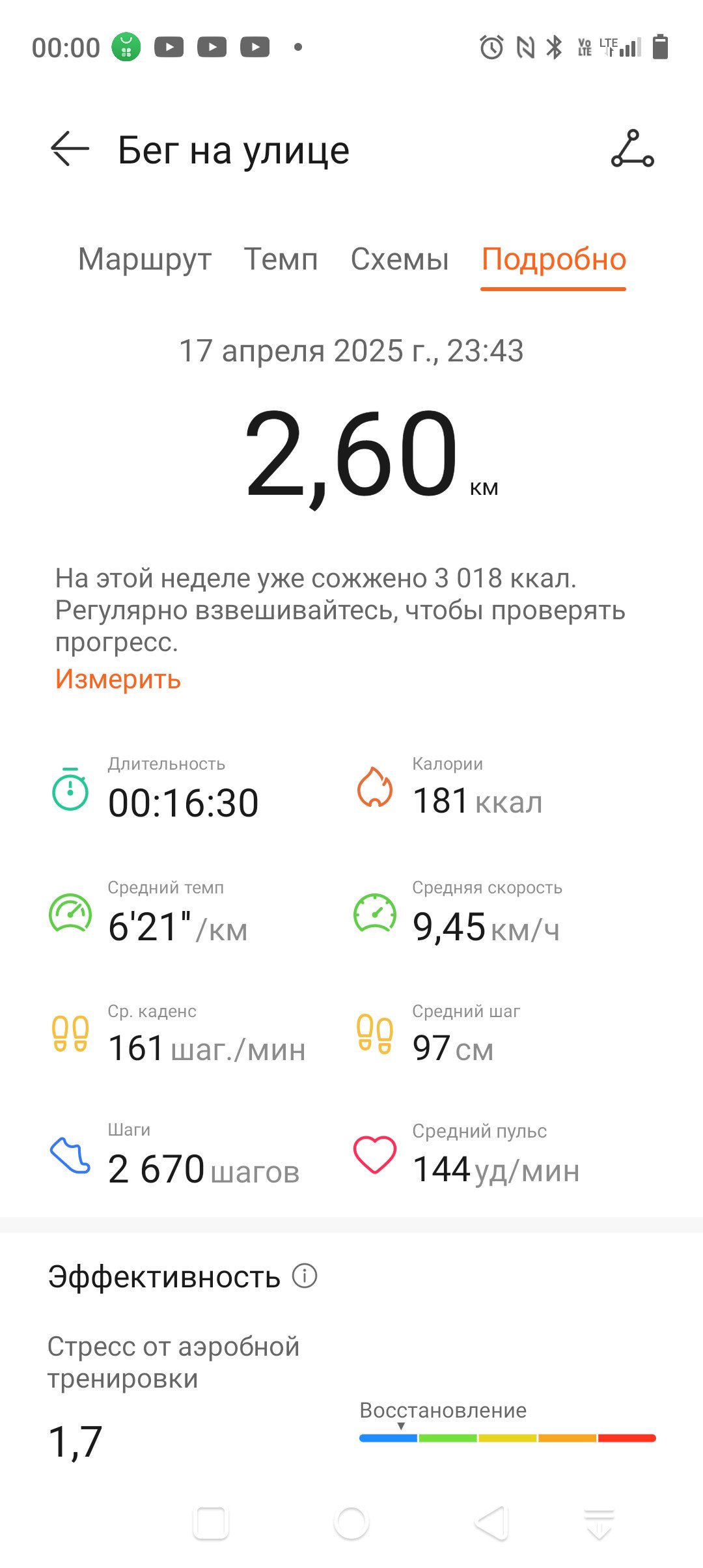Open the Схемы tab
The width and height of the screenshot is (703, 1568).
click(400, 259)
